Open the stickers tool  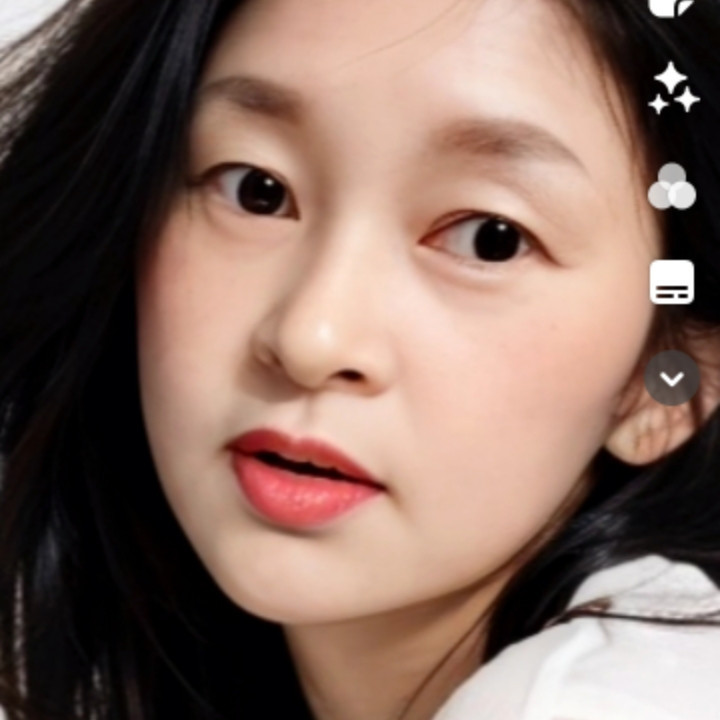pyautogui.click(x=671, y=6)
